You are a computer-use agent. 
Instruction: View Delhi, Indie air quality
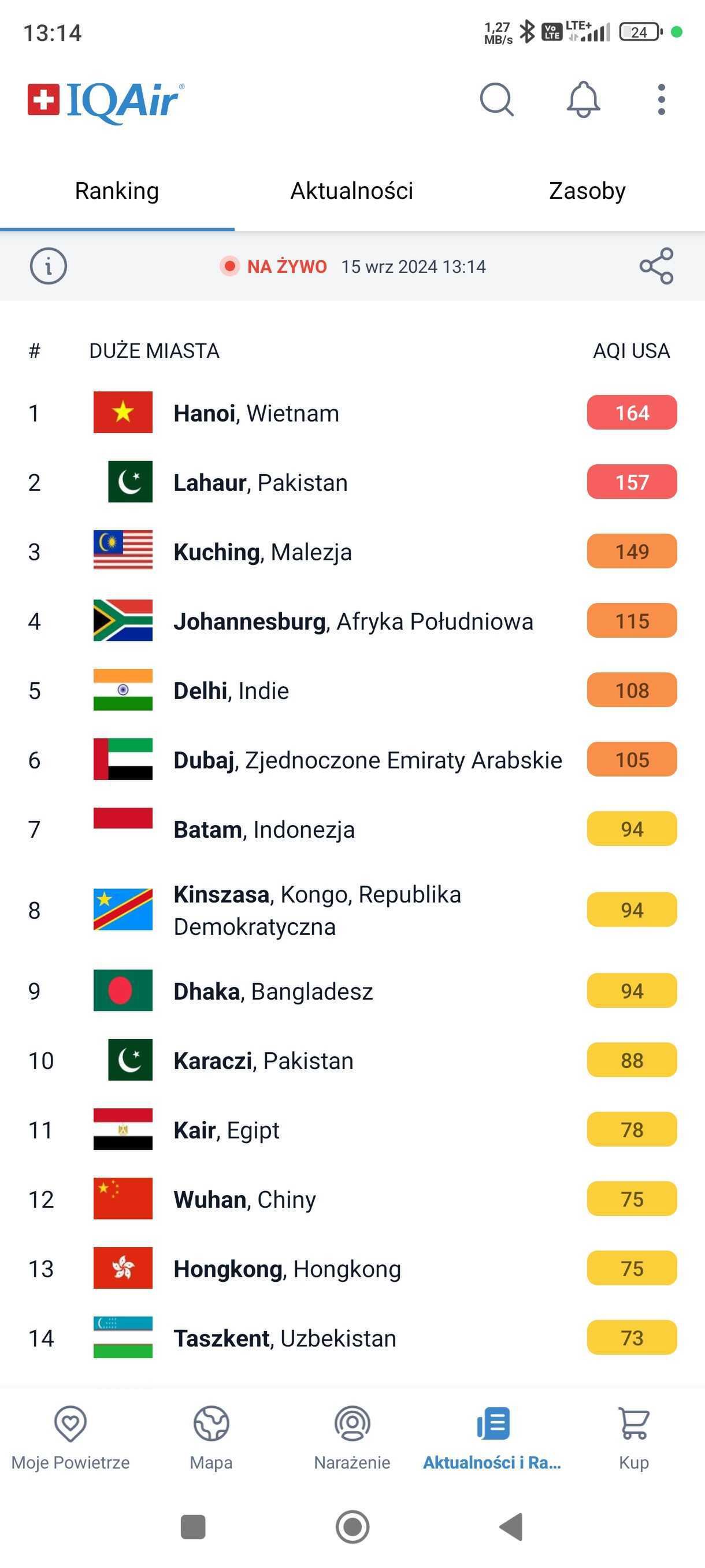click(231, 691)
